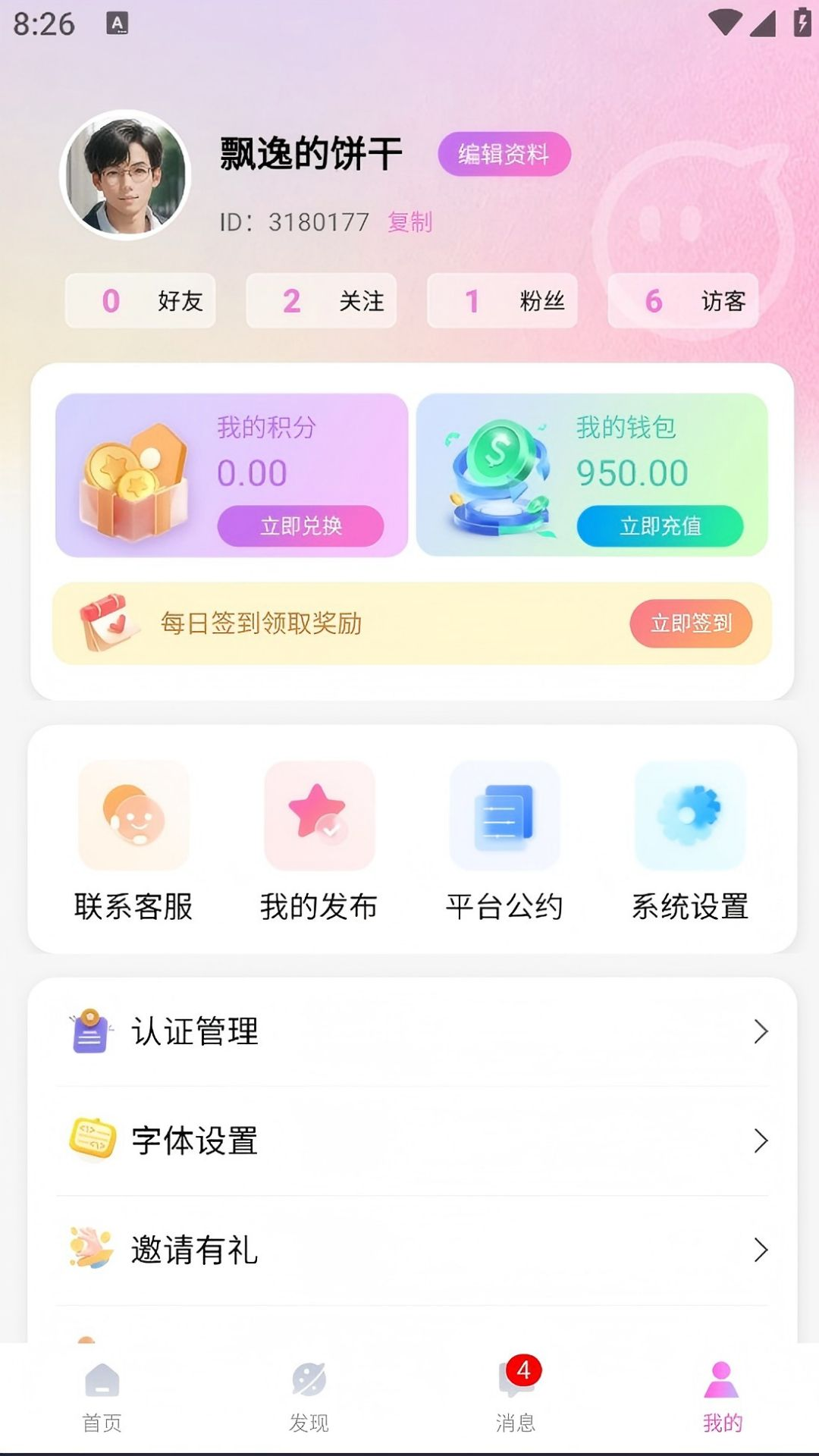Screen dimensions: 819x1456
Task: Open the 邀请有礼 invite row
Action: 413,1250
